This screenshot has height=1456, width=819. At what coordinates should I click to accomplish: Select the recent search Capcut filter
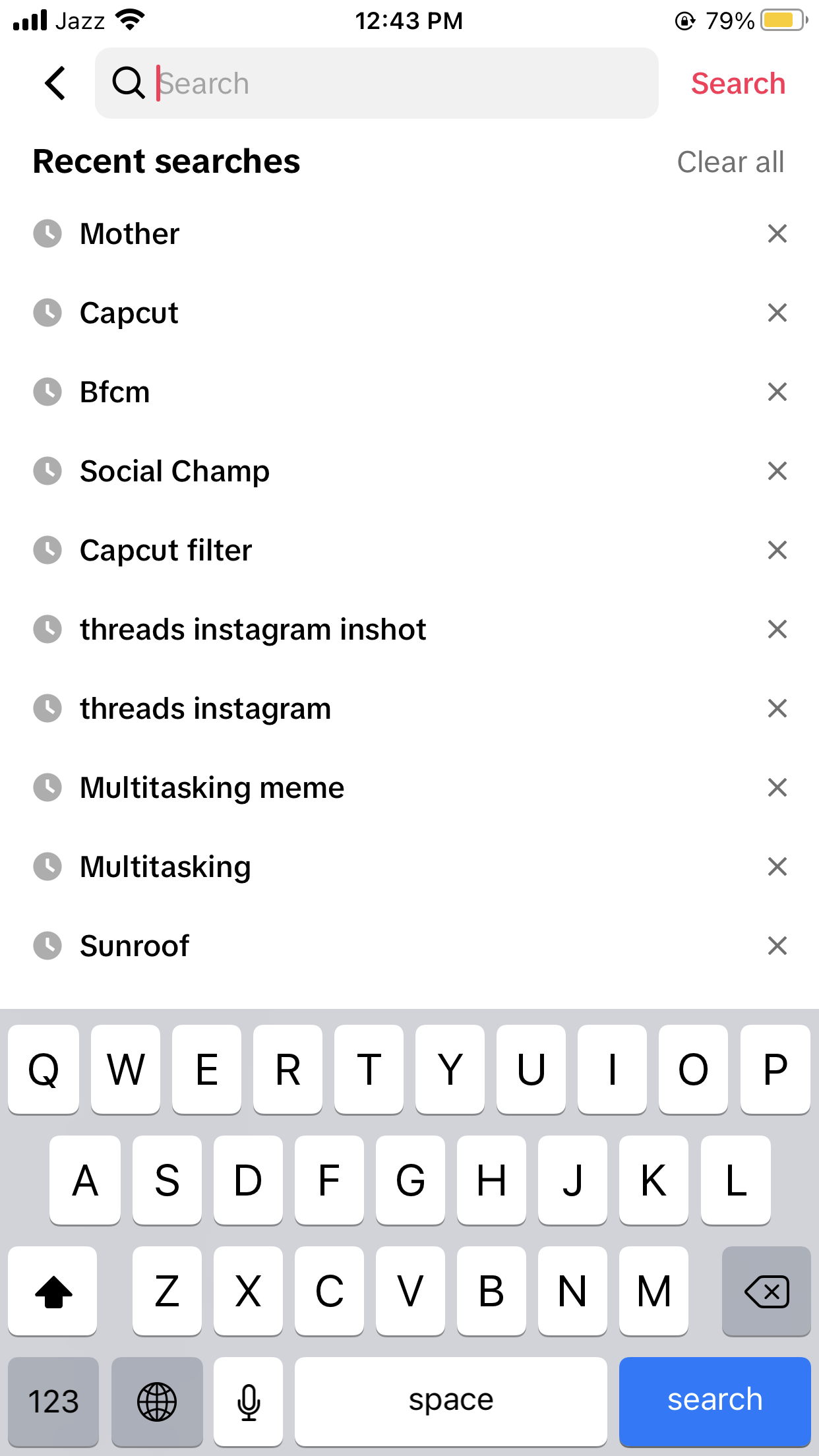point(166,550)
